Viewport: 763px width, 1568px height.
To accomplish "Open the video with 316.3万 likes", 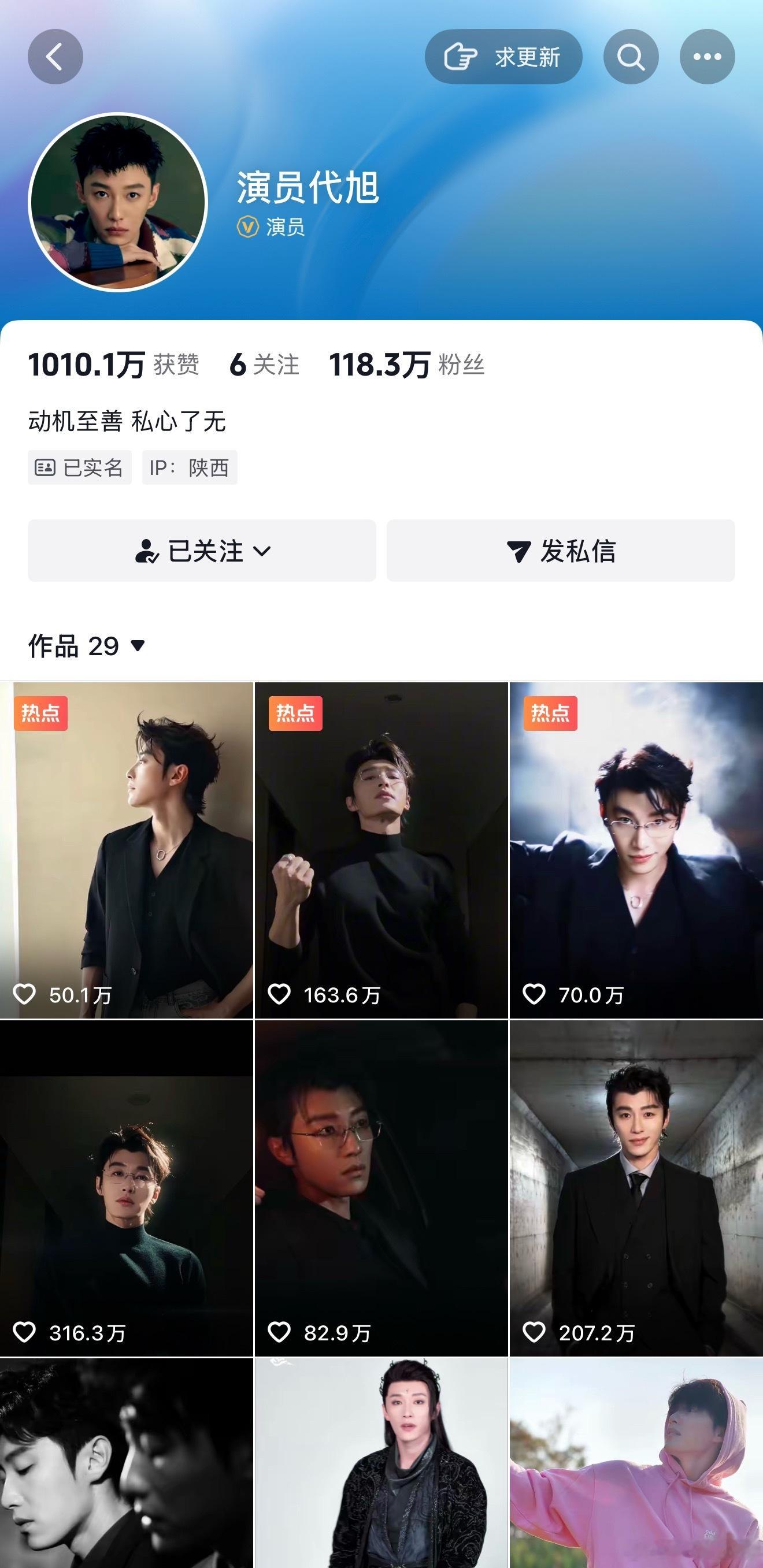I will pyautogui.click(x=126, y=1188).
